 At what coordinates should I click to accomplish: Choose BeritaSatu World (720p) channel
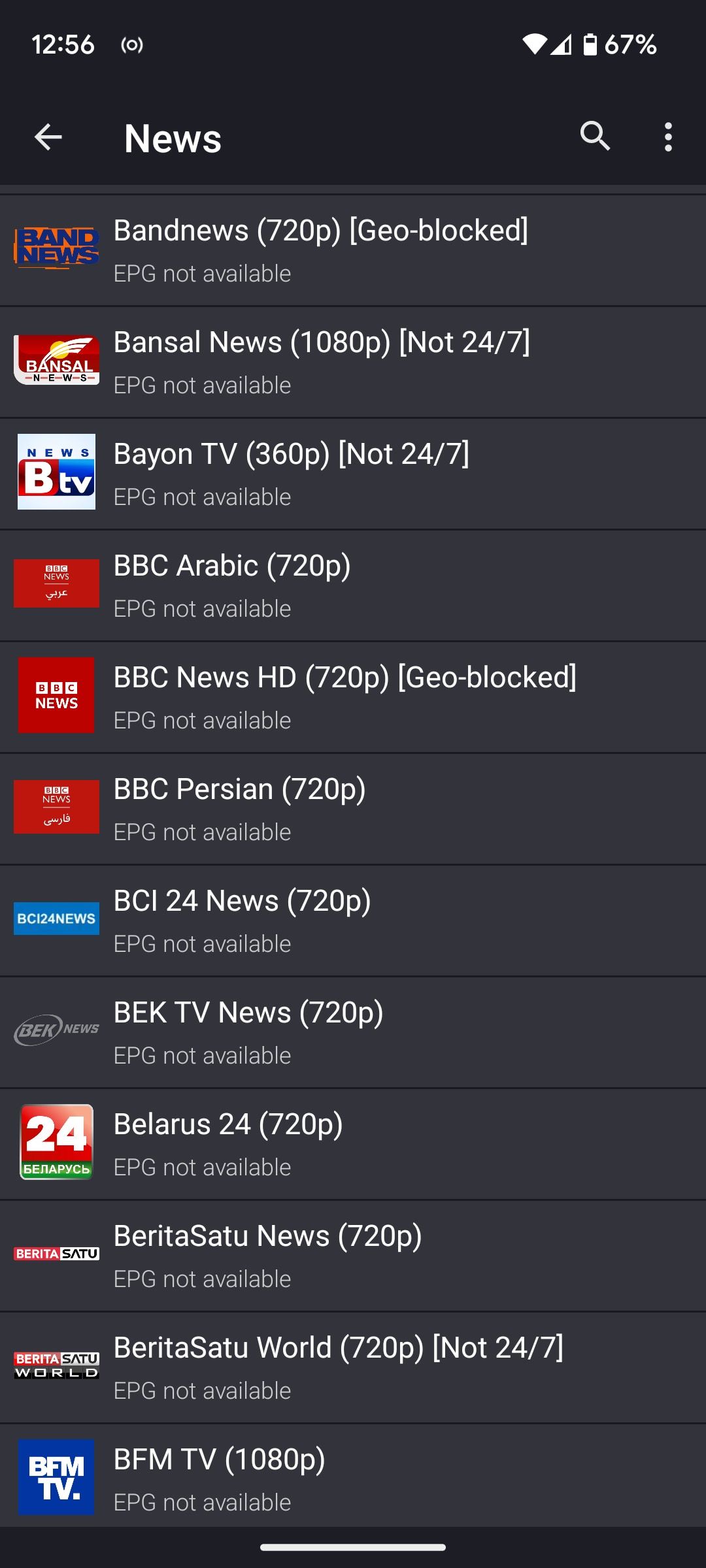353,1368
